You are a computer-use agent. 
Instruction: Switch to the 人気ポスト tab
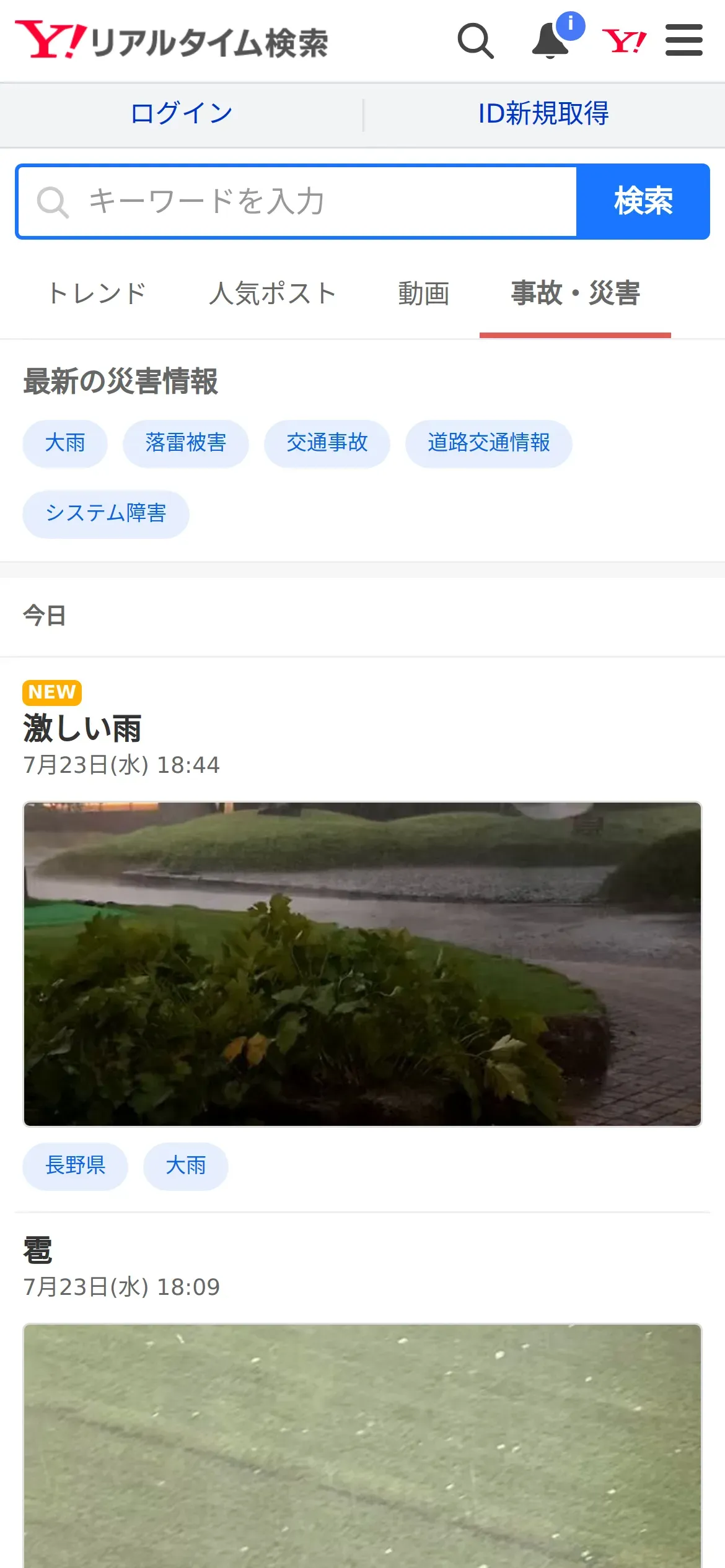[273, 294]
